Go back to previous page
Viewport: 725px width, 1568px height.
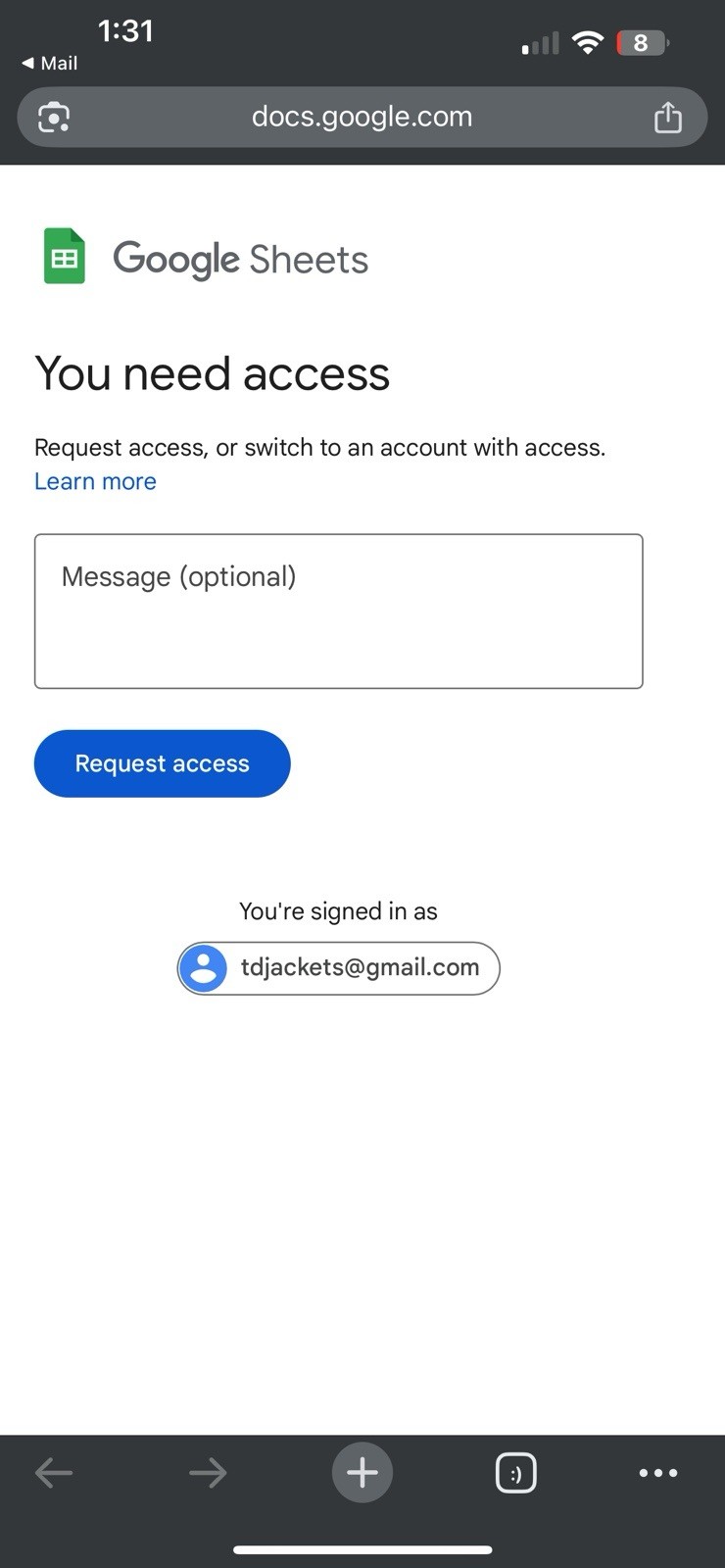coord(54,1472)
